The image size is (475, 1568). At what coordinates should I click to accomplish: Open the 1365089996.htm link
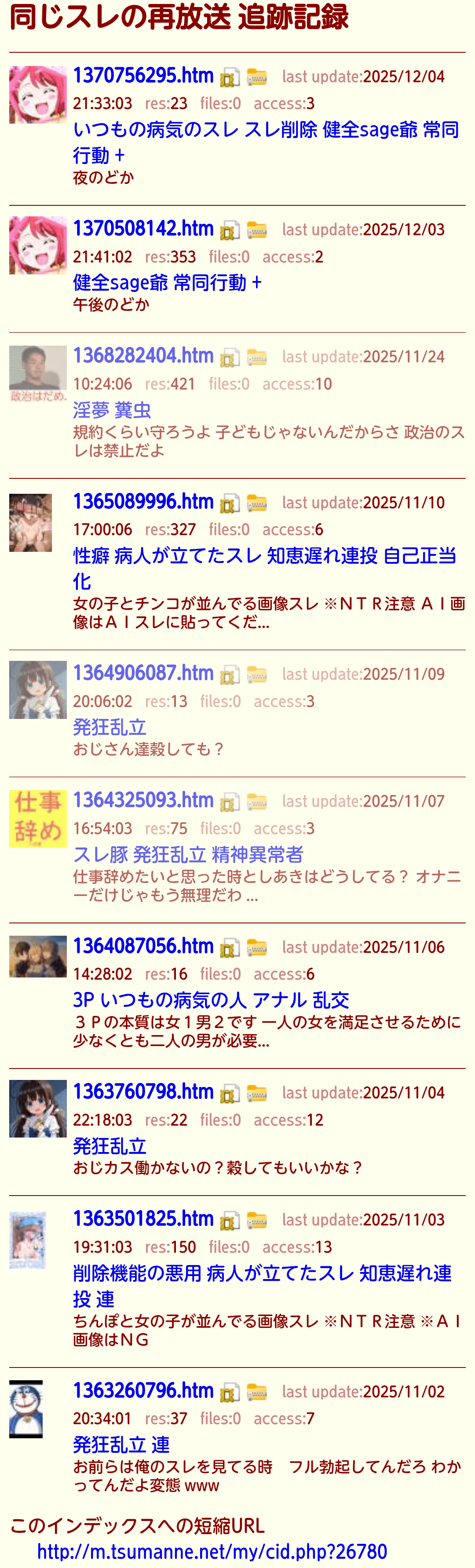143,502
